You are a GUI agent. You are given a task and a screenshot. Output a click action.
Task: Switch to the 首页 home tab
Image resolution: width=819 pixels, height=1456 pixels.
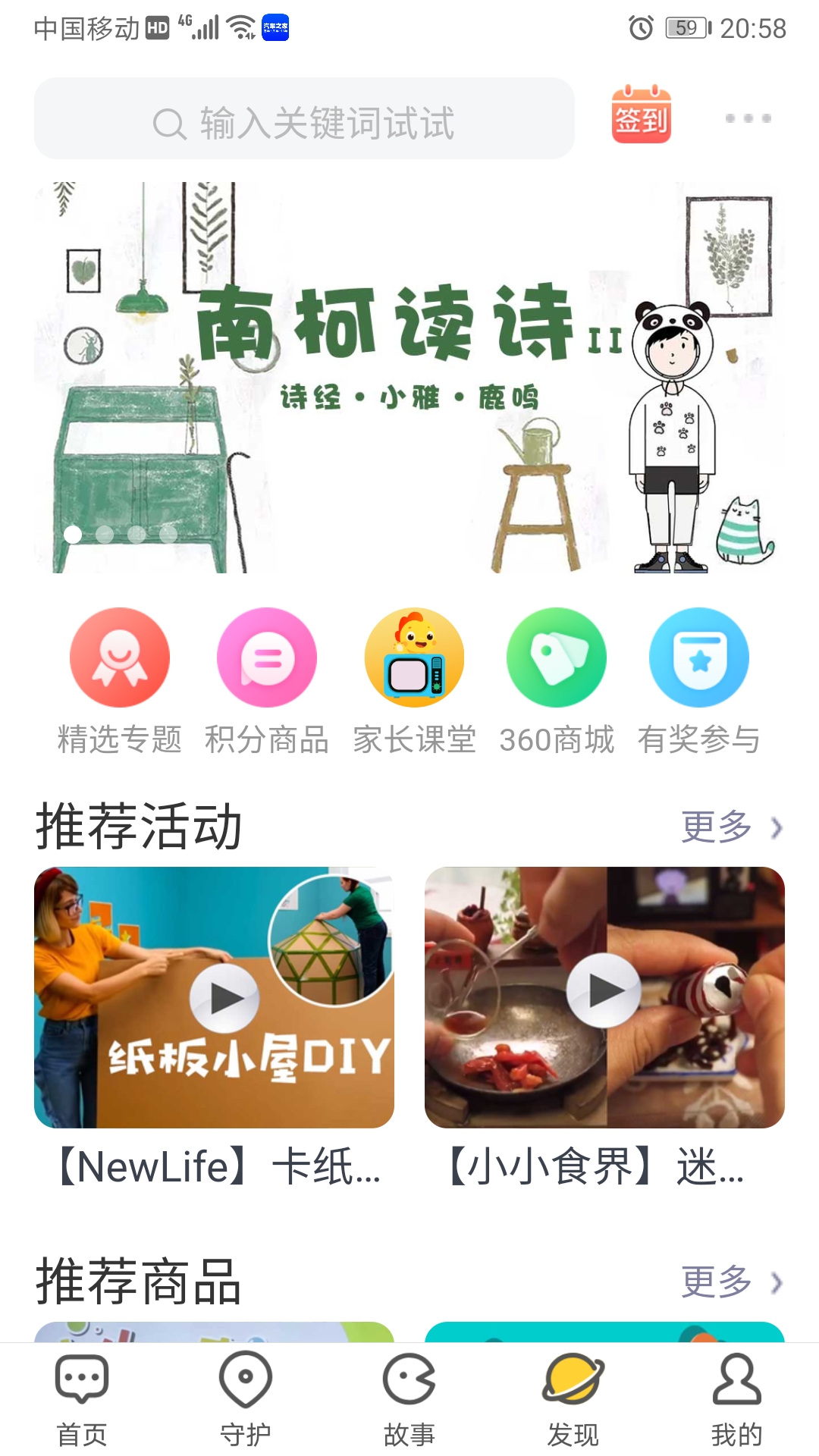82,1400
